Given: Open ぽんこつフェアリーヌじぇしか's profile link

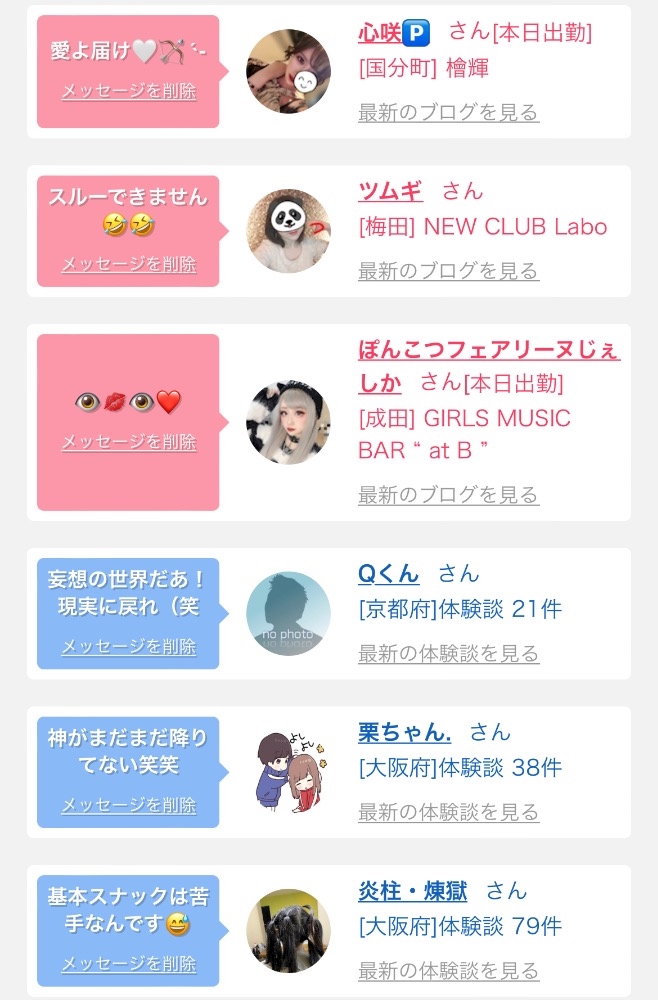Looking at the screenshot, I should click(488, 366).
